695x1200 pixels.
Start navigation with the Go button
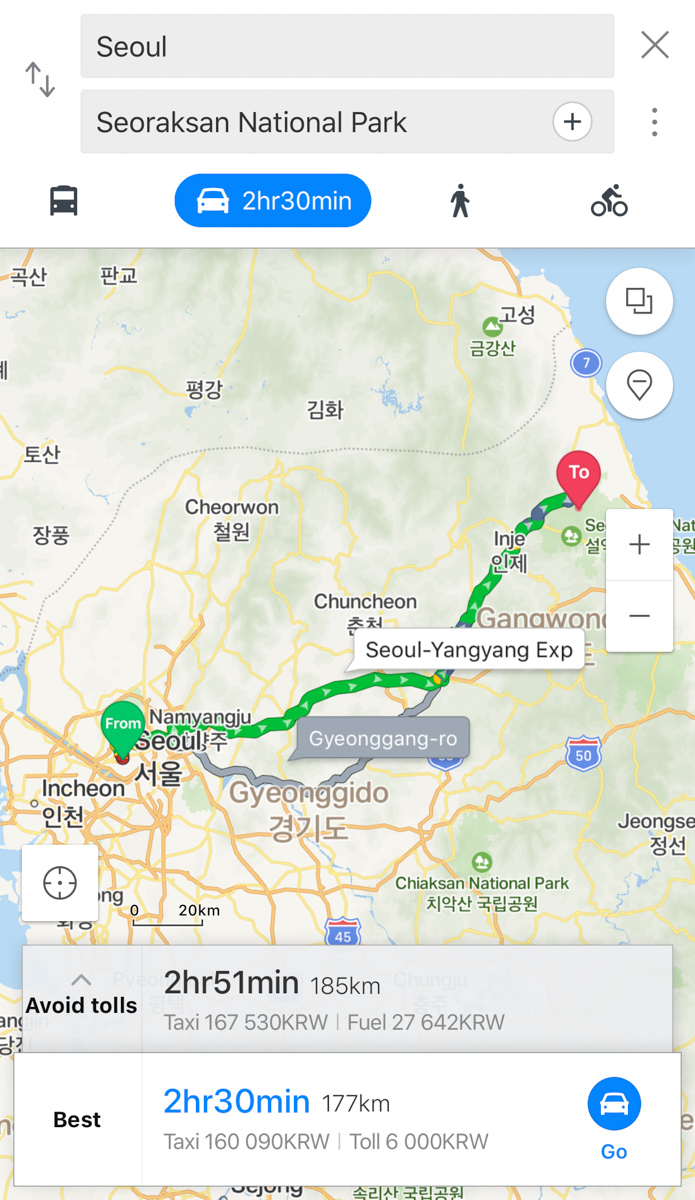(614, 1118)
